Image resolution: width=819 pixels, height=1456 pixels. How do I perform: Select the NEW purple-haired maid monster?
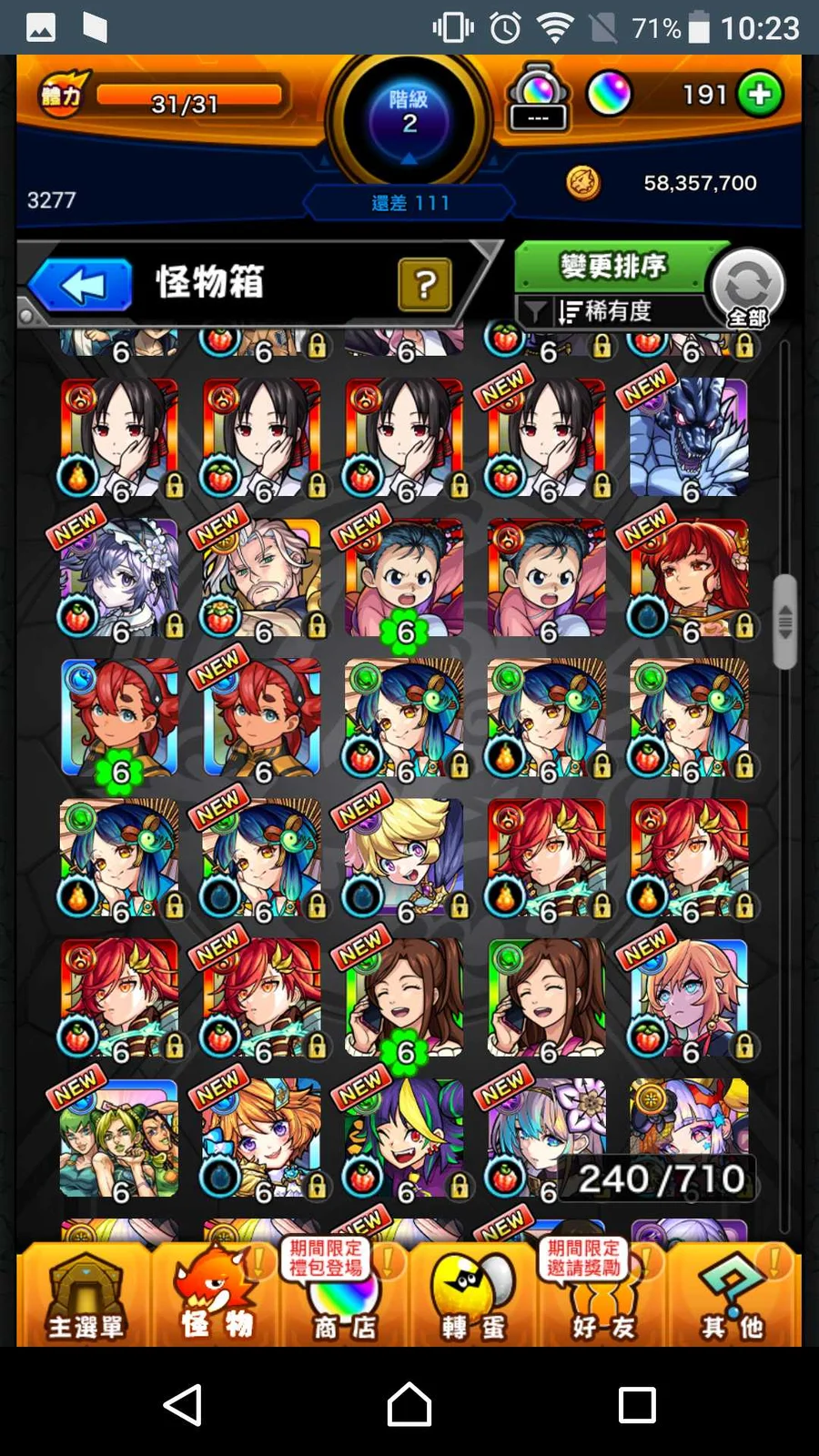tap(119, 579)
